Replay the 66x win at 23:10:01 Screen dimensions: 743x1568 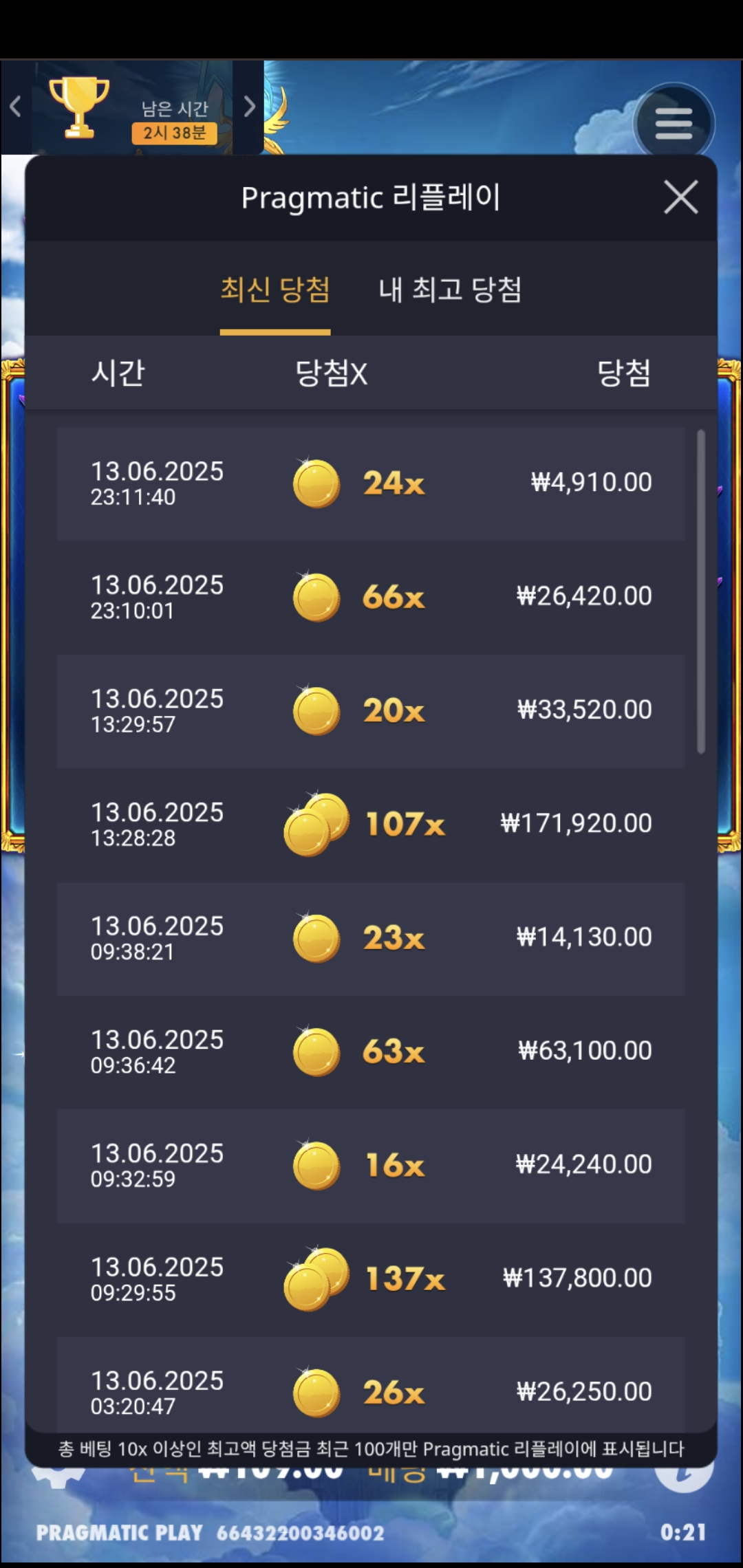tap(371, 597)
